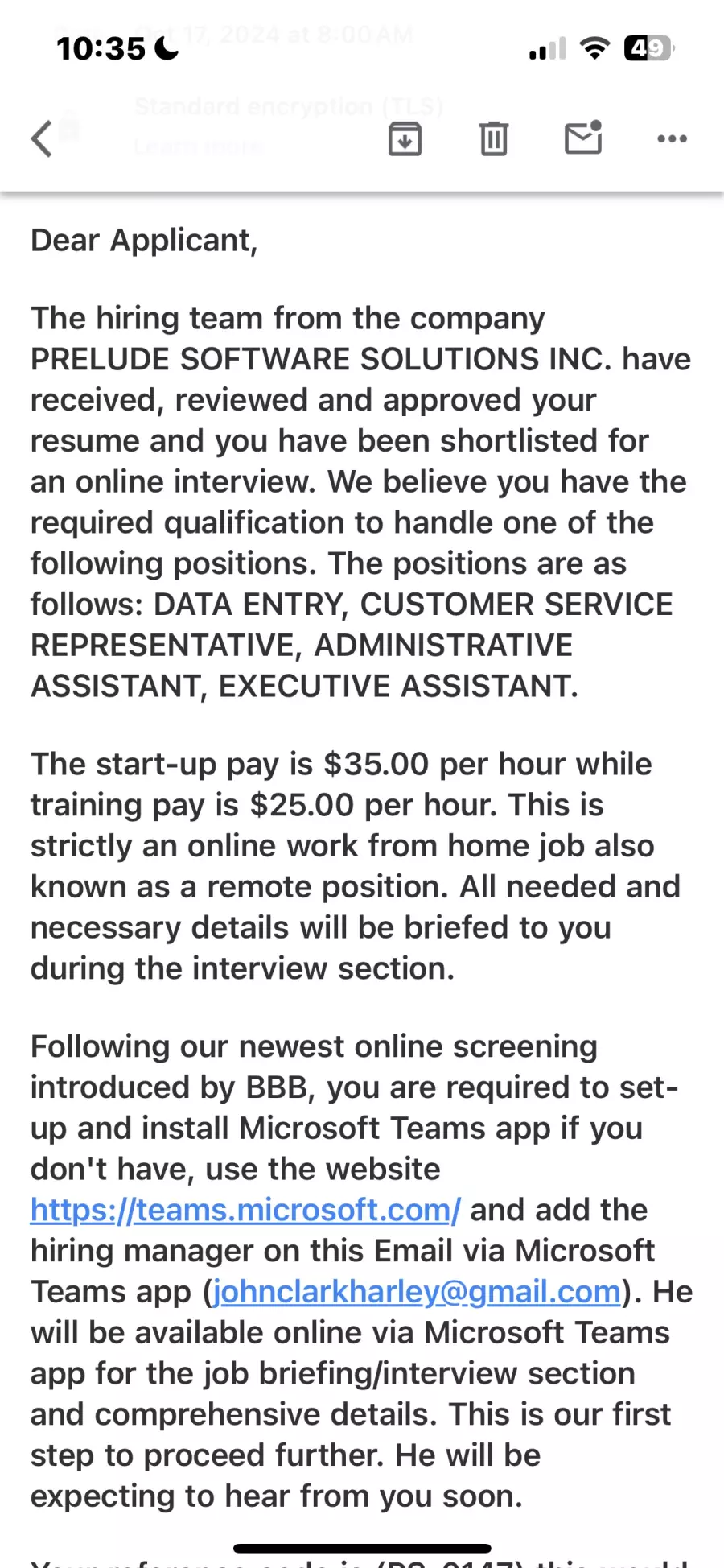Open the teams.microsoft.com link

click(245, 1210)
